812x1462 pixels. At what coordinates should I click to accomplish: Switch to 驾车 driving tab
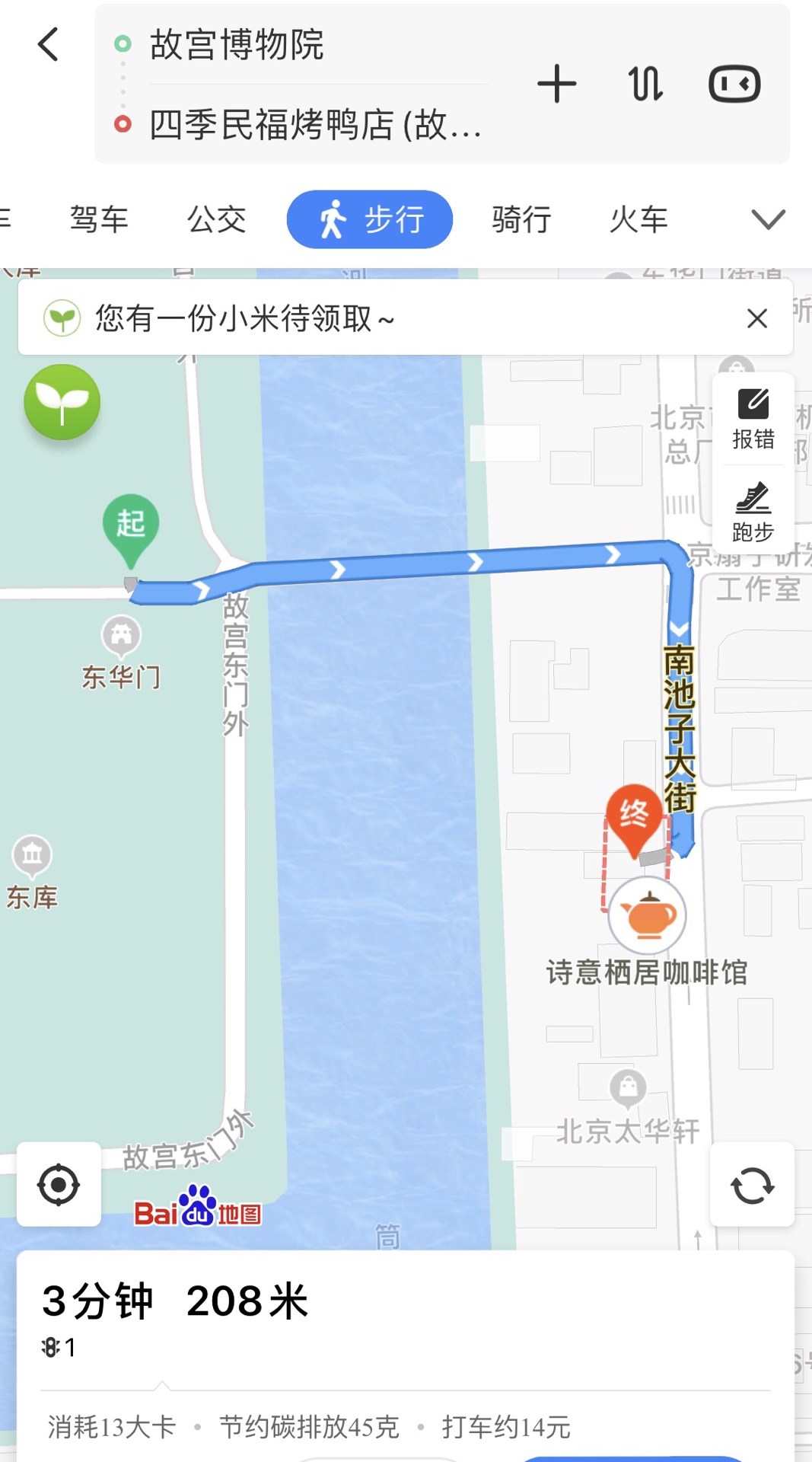pyautogui.click(x=99, y=220)
